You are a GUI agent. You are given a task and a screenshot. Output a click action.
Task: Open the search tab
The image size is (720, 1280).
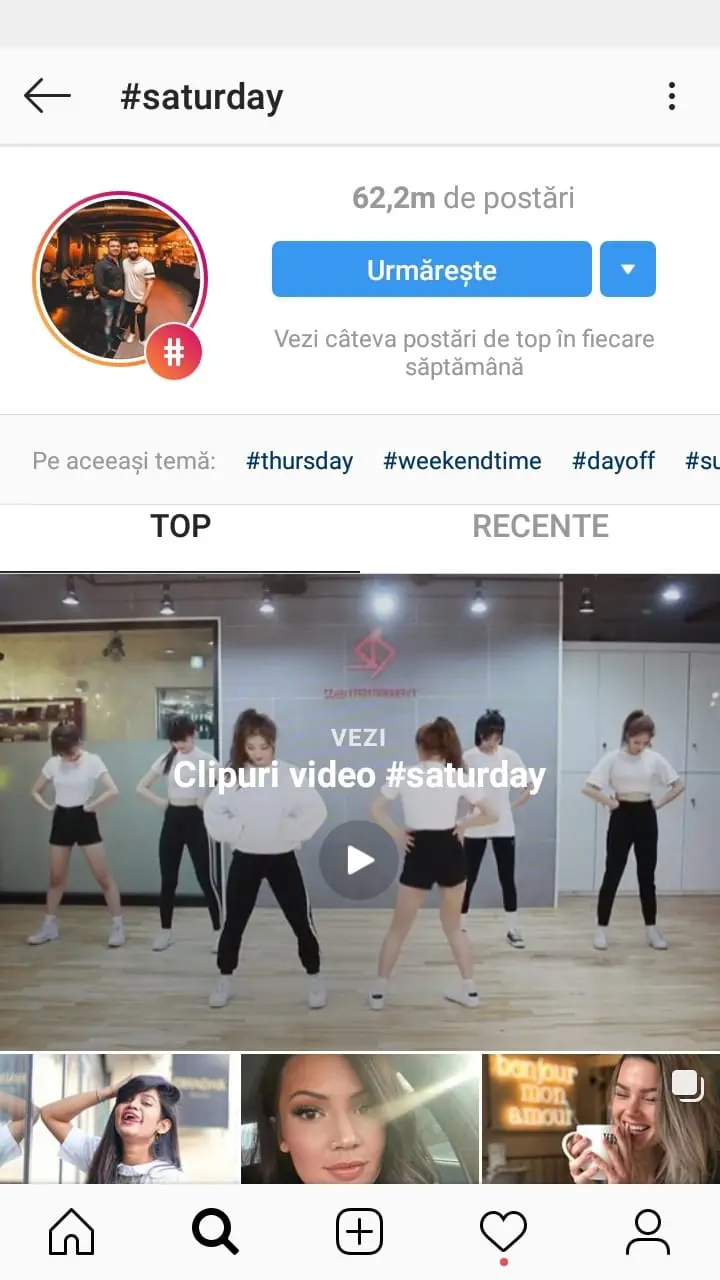coord(216,1232)
